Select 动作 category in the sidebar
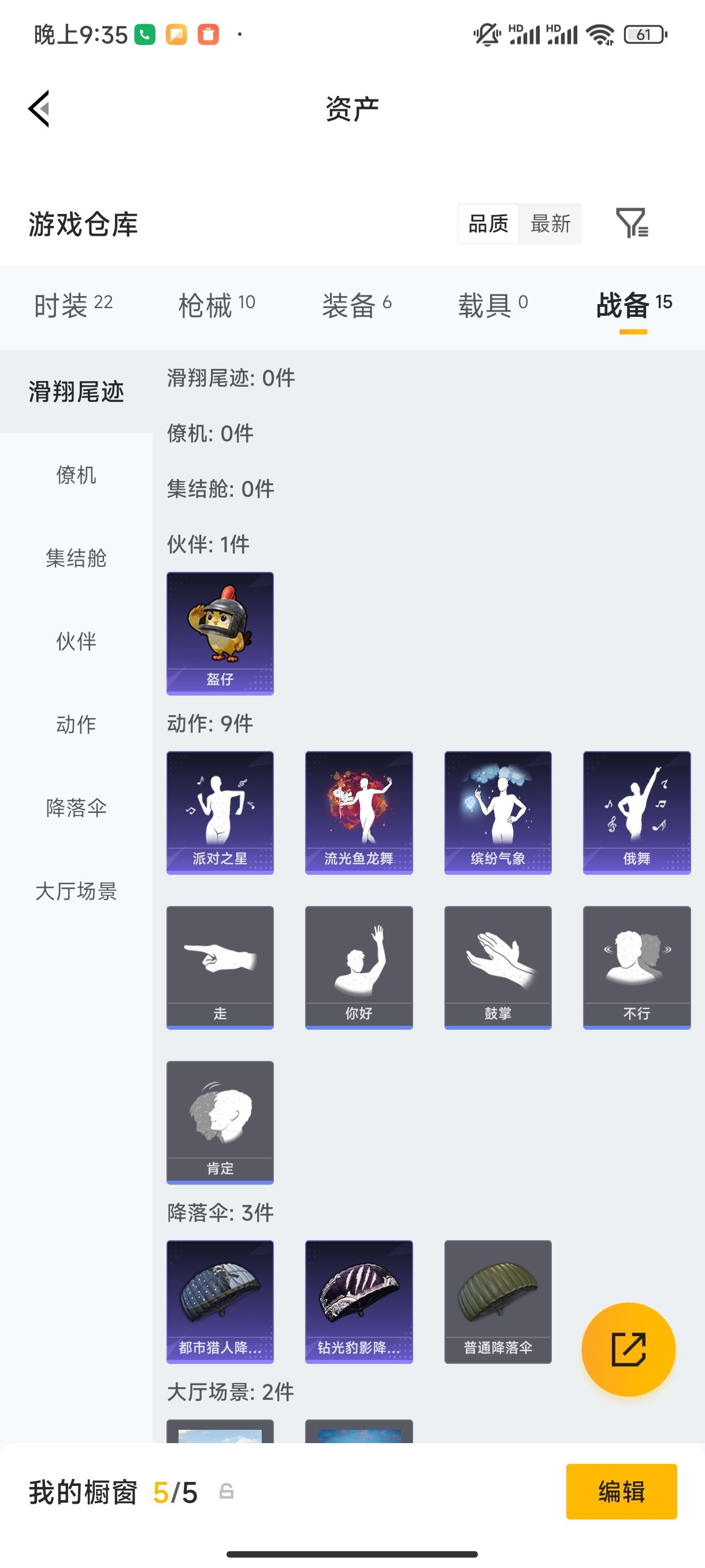This screenshot has width=705, height=1568. point(76,725)
